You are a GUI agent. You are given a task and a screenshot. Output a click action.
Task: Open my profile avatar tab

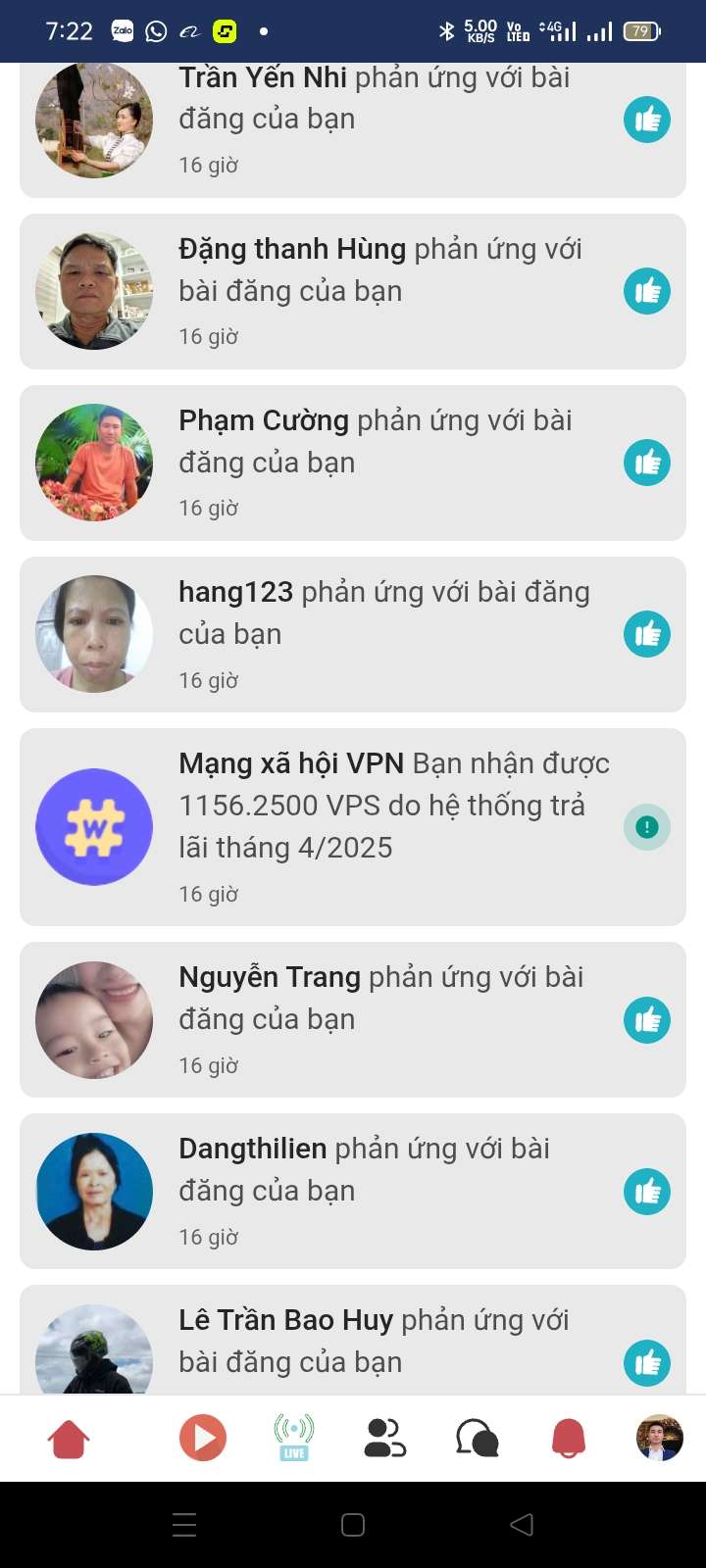659,1439
